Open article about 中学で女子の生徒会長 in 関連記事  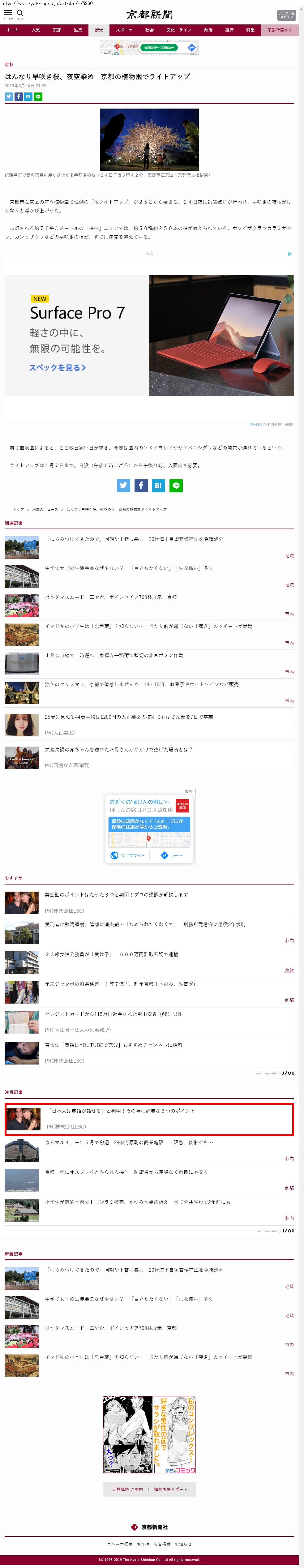point(129,568)
